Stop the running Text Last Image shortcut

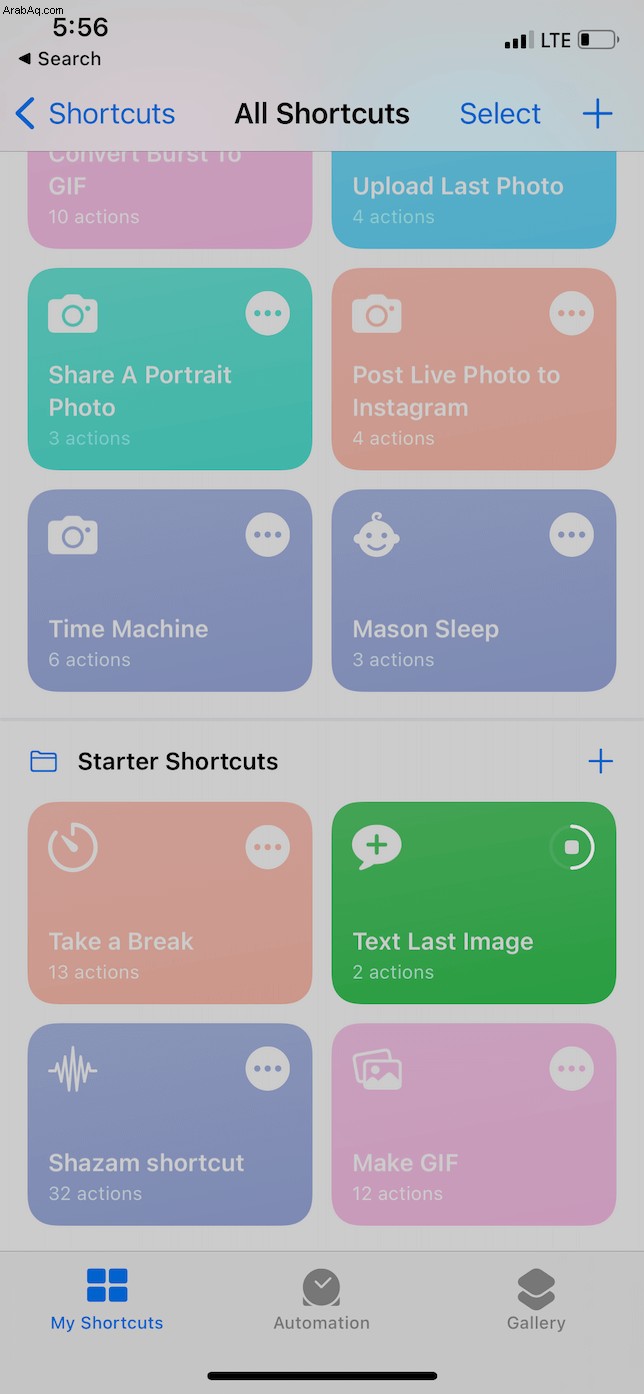[572, 848]
